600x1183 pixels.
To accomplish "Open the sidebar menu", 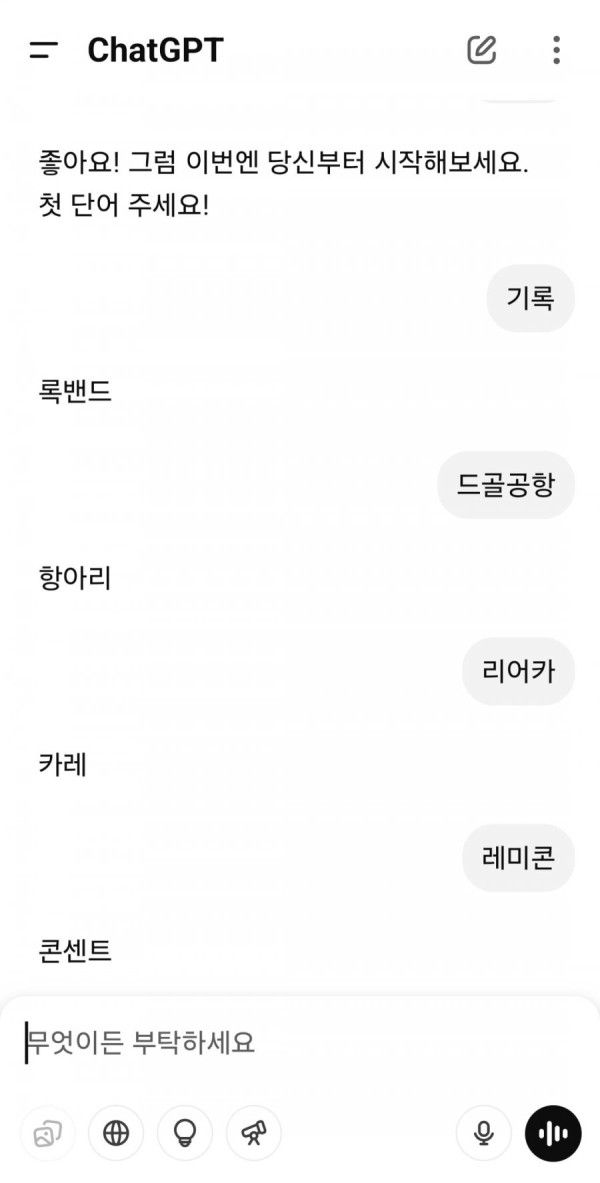I will coord(44,50).
